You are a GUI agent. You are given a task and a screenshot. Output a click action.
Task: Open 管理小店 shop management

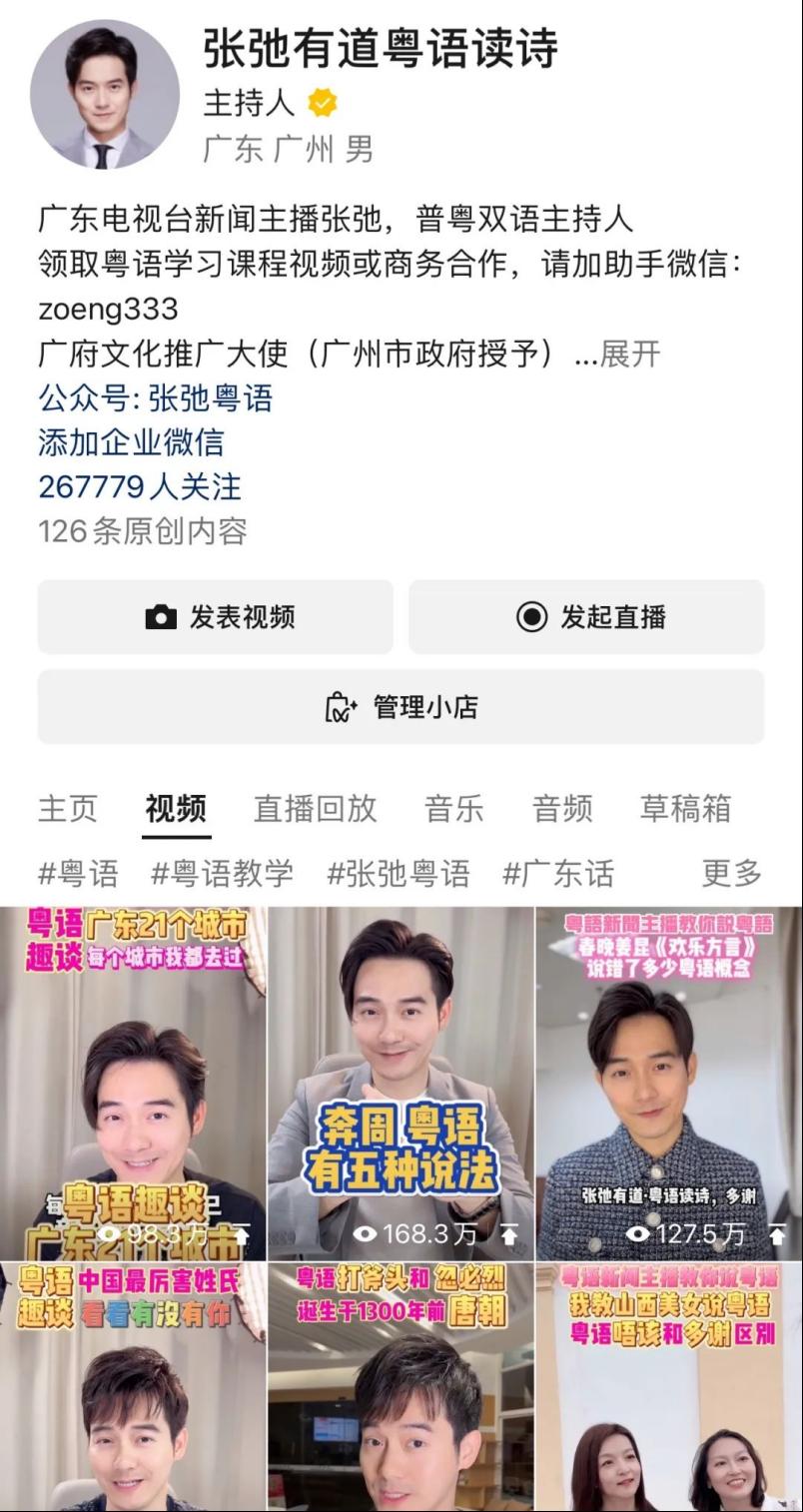(x=401, y=707)
